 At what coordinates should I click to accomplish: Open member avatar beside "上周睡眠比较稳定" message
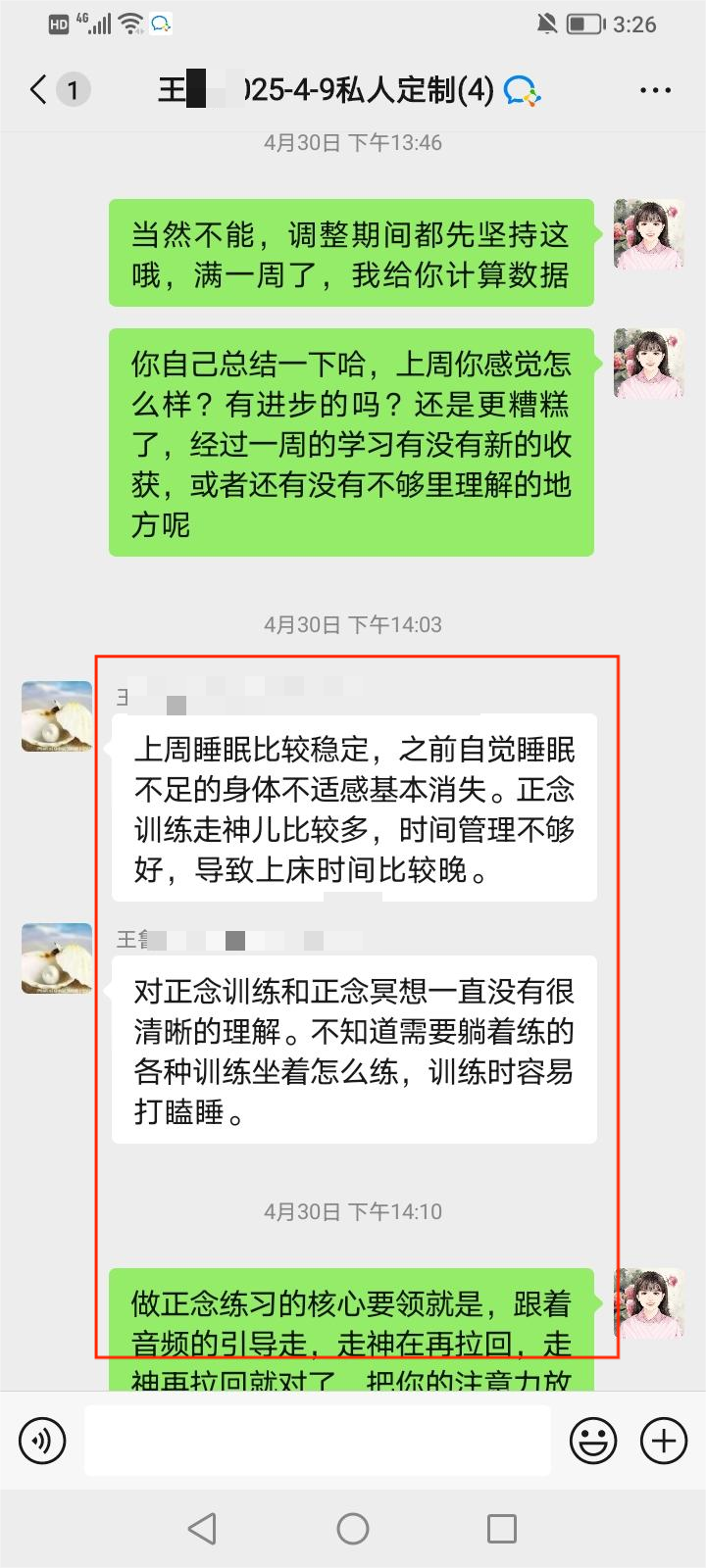pos(57,716)
